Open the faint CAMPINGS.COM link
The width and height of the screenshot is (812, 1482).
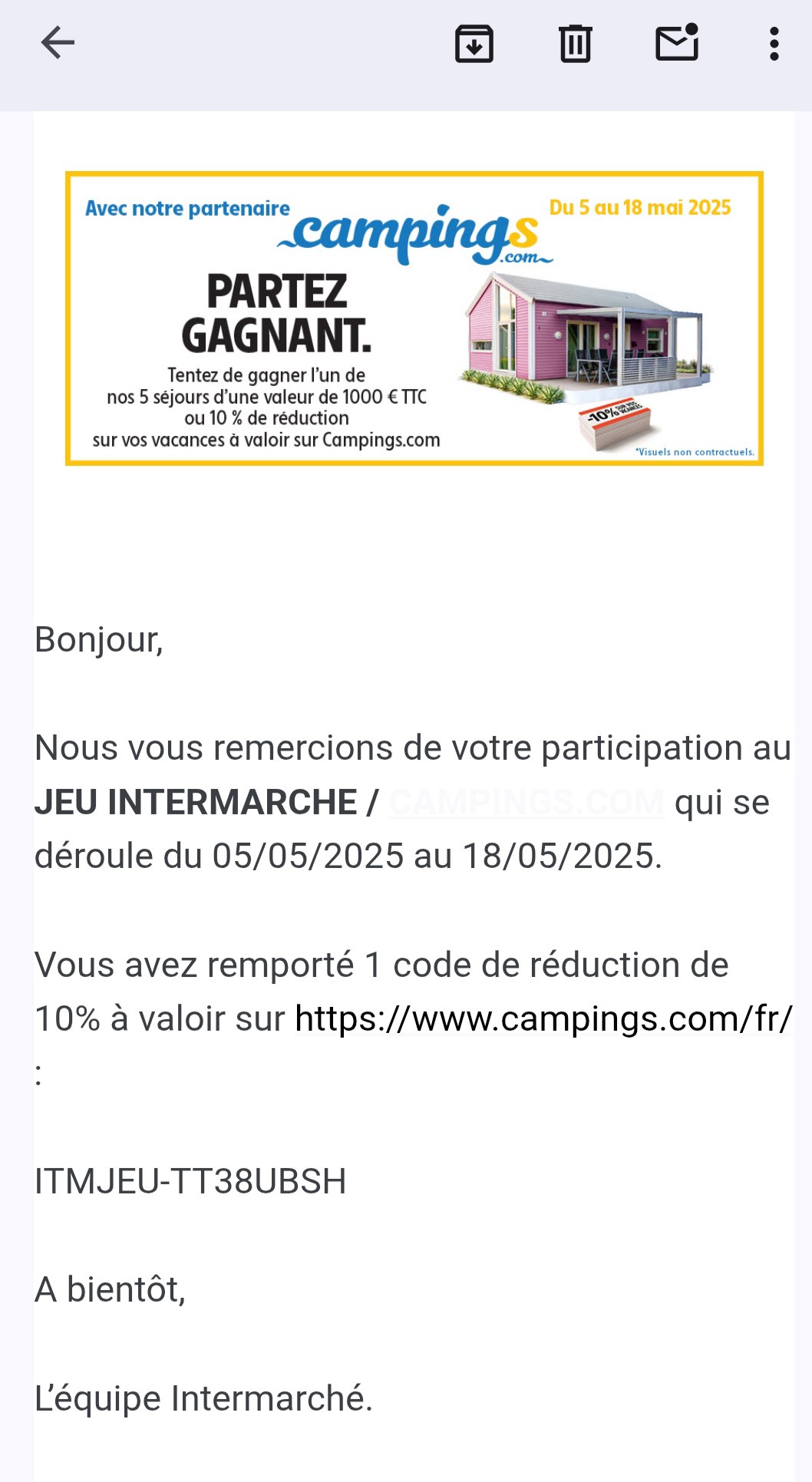point(526,803)
